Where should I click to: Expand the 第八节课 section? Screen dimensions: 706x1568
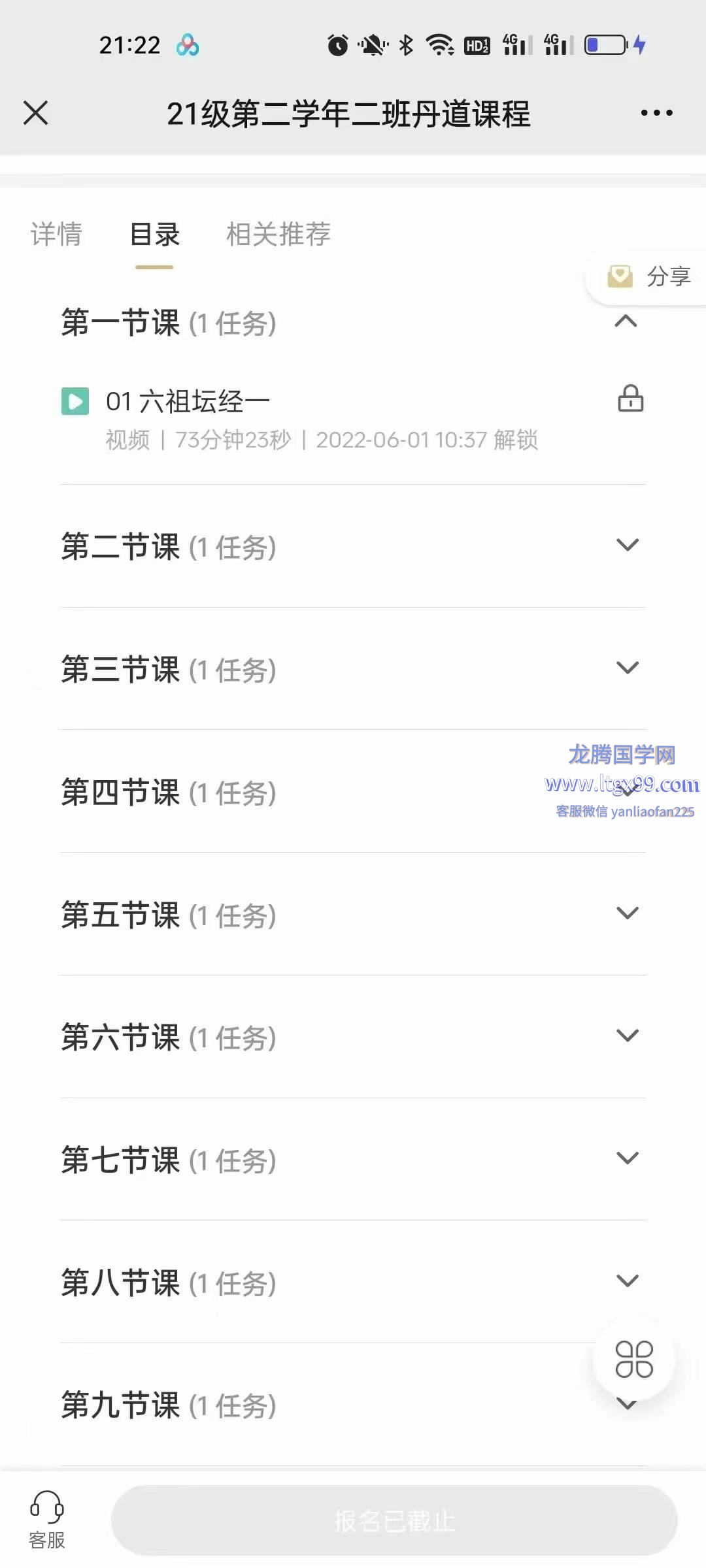(353, 1282)
